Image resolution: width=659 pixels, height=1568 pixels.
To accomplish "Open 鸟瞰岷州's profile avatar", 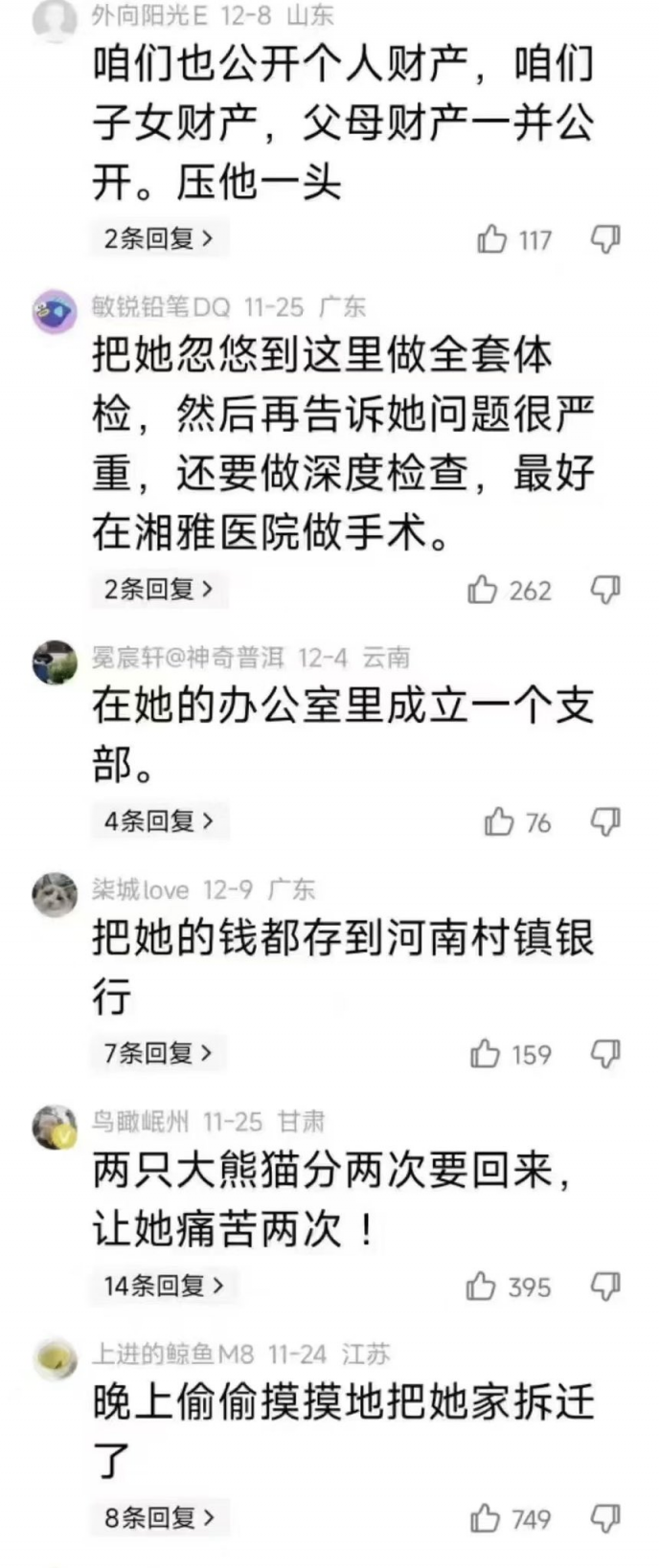I will coord(55,1127).
